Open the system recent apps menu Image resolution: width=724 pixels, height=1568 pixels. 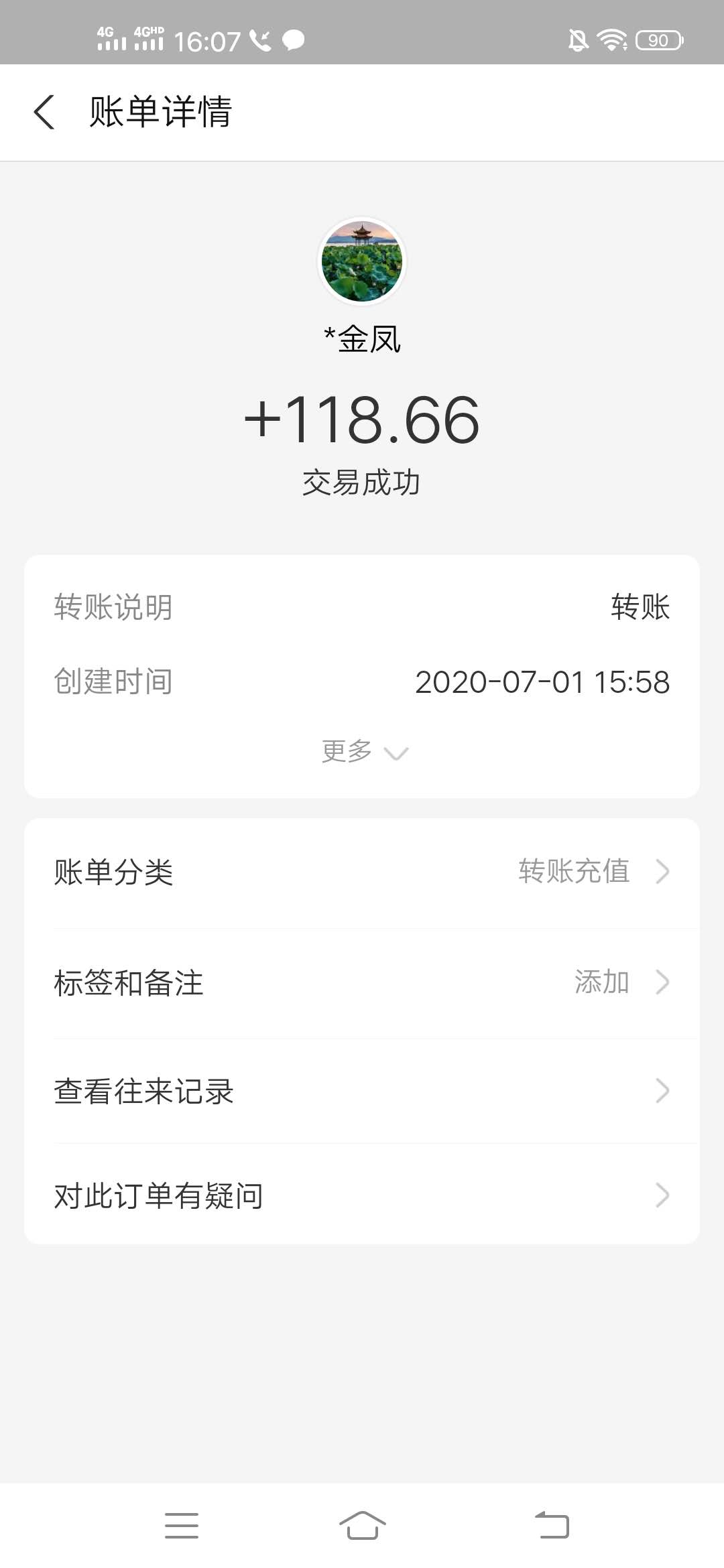(x=182, y=1525)
